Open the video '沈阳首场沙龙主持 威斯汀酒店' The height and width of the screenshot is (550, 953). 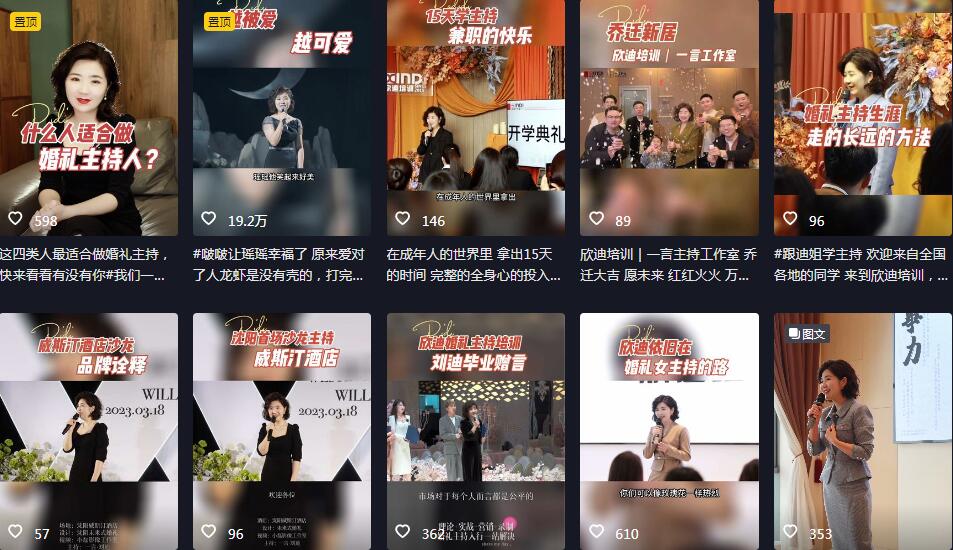tap(281, 430)
